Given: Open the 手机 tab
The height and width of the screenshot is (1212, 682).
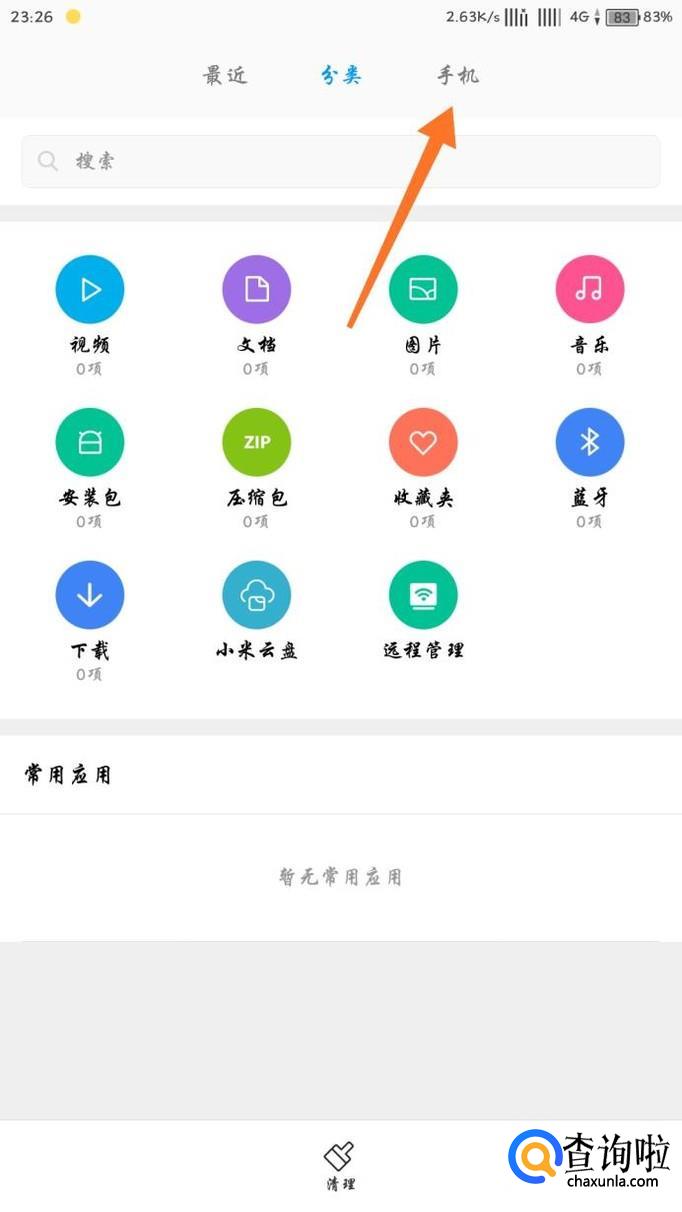Looking at the screenshot, I should click(x=458, y=75).
